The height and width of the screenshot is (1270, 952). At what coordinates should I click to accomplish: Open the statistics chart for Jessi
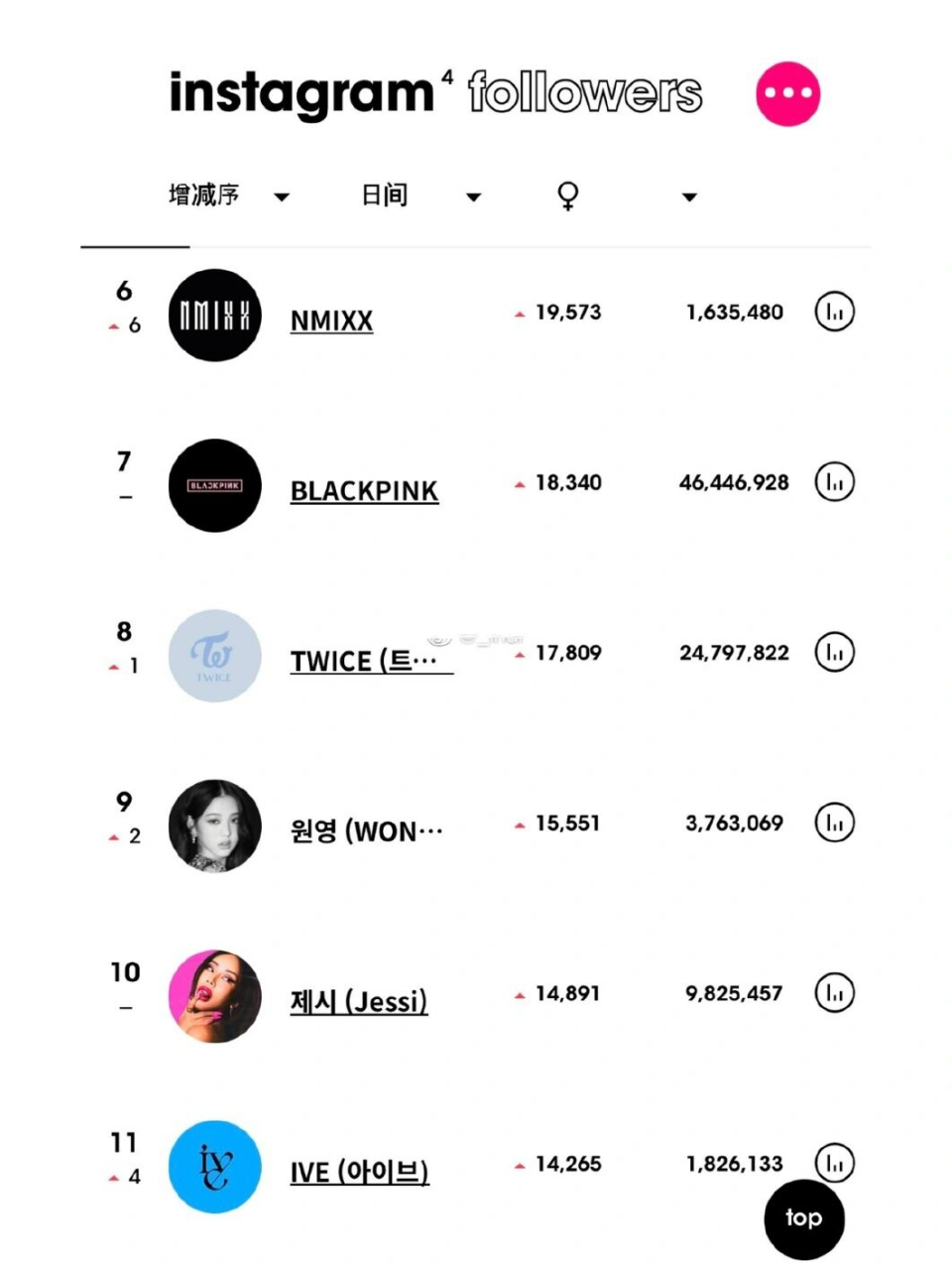[x=834, y=993]
